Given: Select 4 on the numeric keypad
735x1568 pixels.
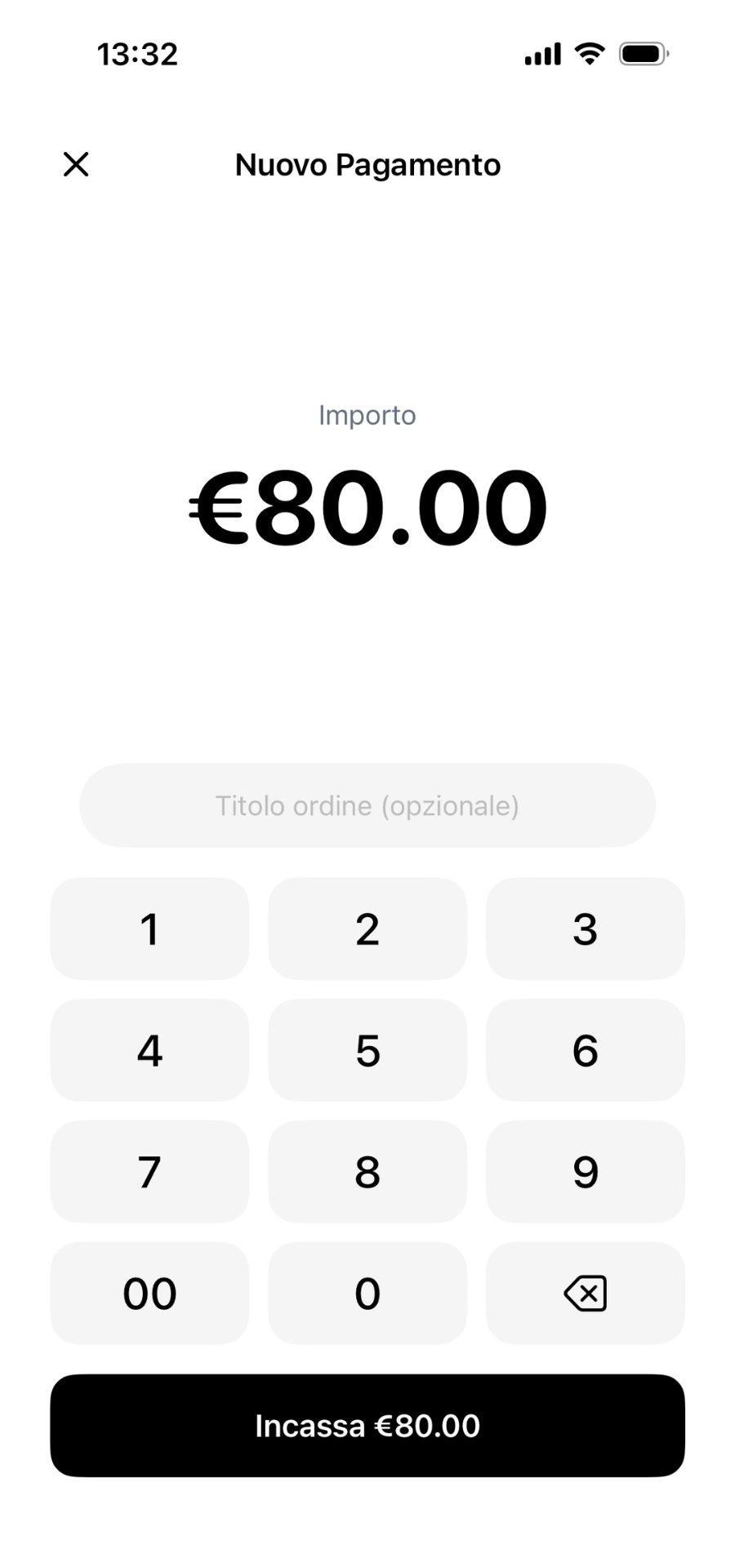Looking at the screenshot, I should tap(149, 1050).
